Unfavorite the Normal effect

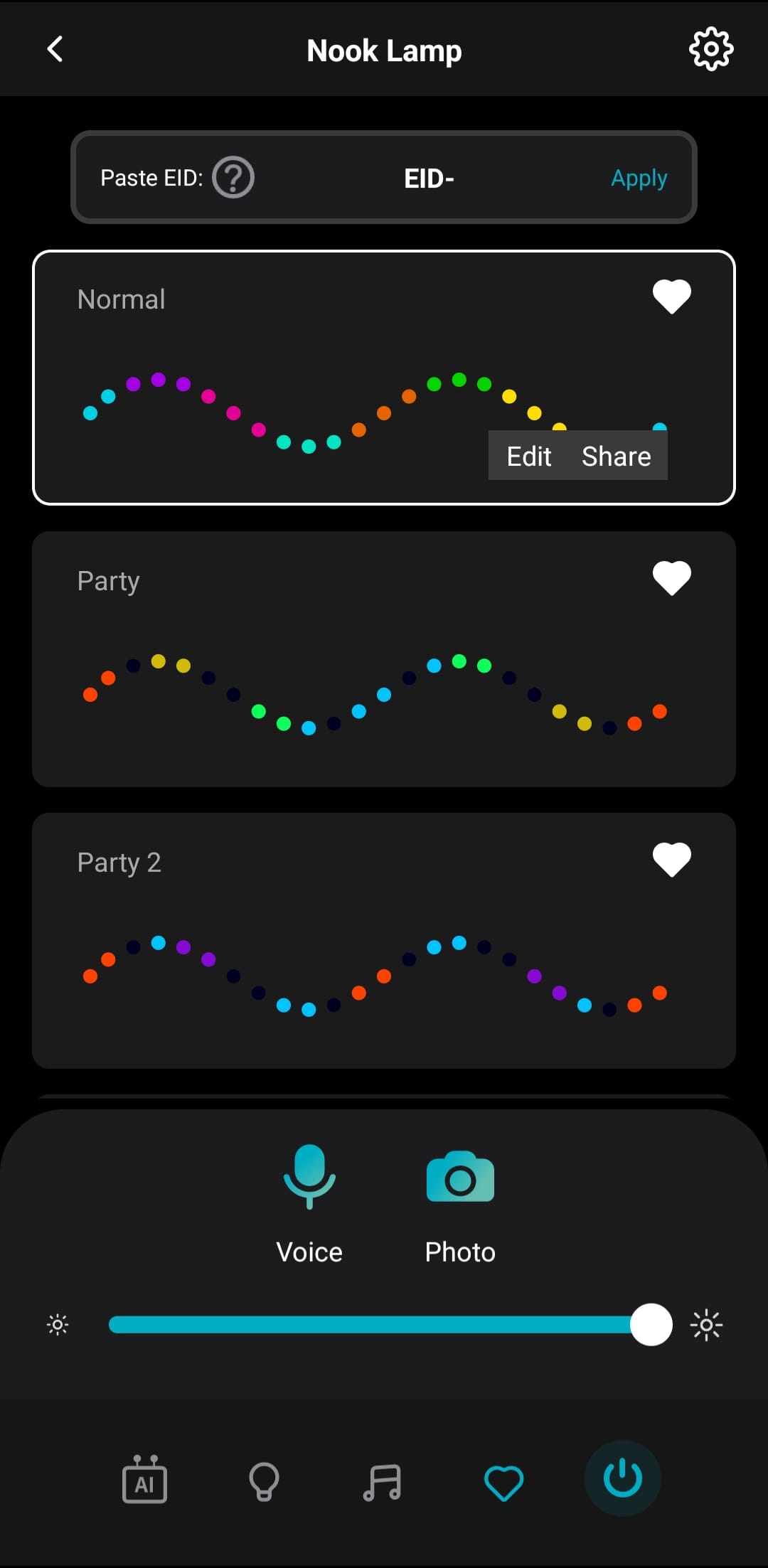pos(671,297)
